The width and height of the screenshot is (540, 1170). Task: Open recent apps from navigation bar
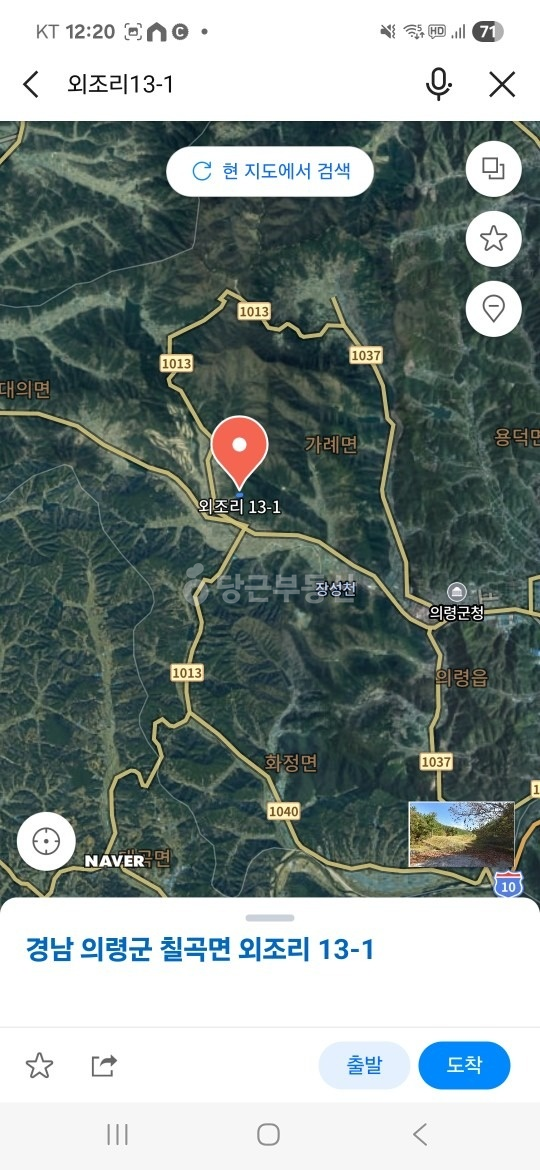117,1135
